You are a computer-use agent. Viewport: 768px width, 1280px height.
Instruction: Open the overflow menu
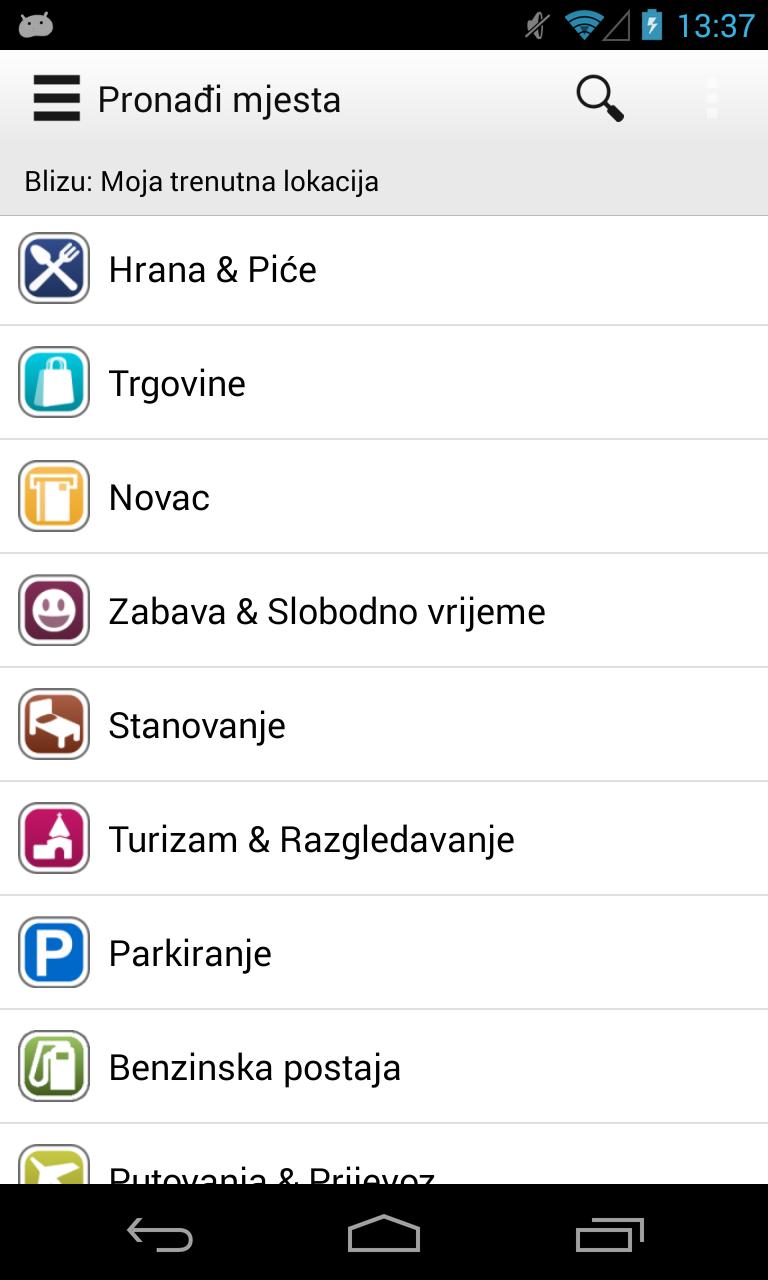[x=712, y=99]
